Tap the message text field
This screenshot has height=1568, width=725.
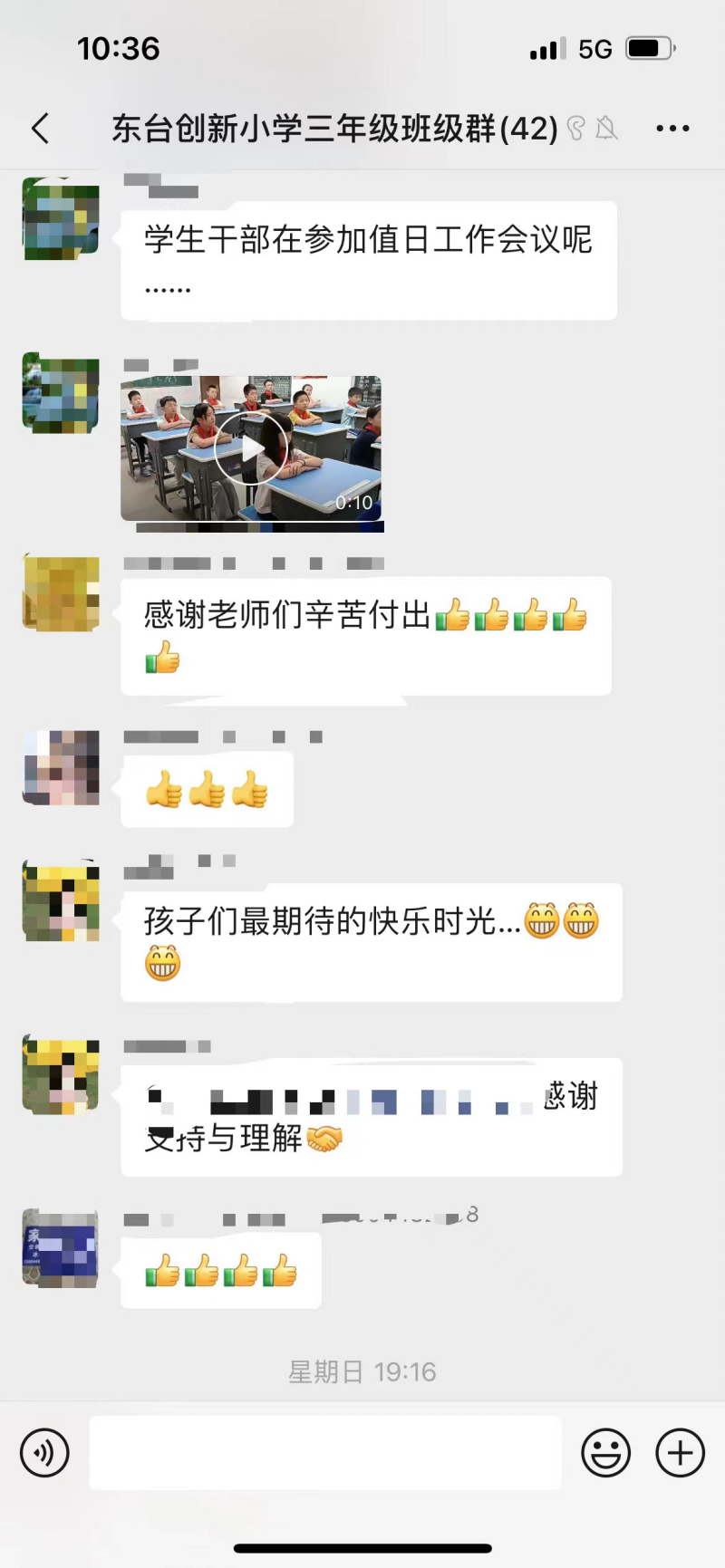point(324,1453)
